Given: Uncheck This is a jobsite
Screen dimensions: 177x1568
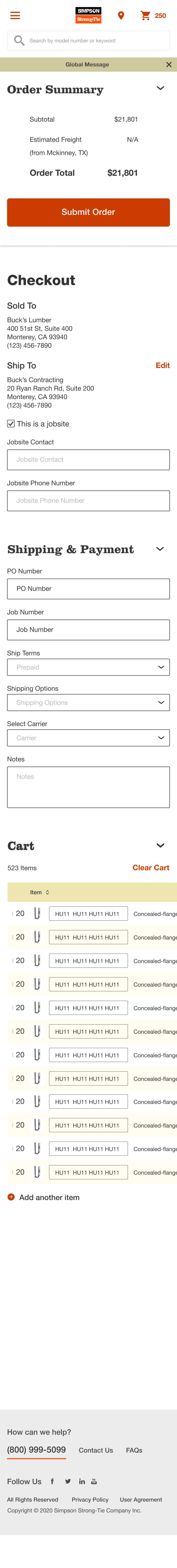Looking at the screenshot, I should 11,424.
